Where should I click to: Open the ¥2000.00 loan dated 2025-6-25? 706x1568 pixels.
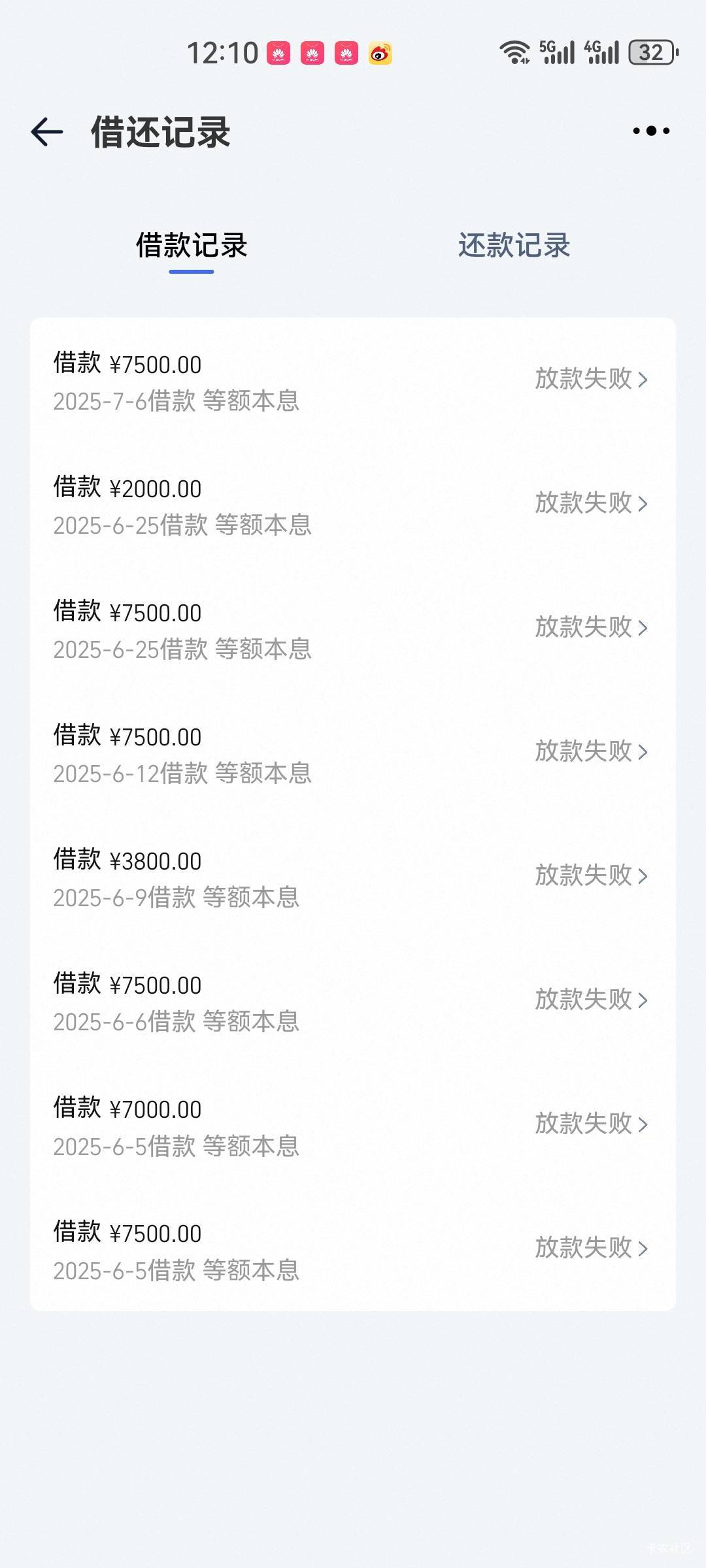[353, 504]
